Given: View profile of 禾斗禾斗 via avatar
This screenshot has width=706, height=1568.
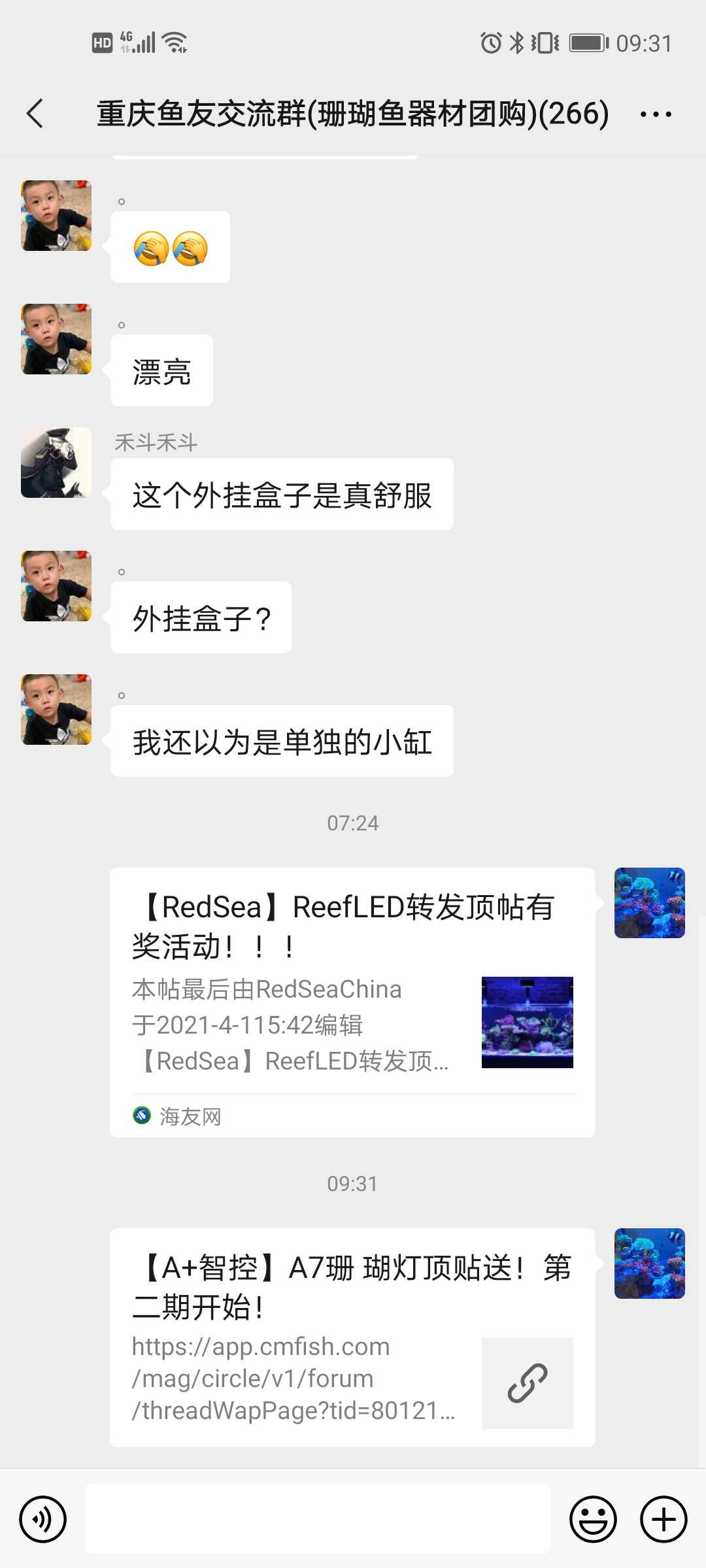Looking at the screenshot, I should [x=56, y=463].
